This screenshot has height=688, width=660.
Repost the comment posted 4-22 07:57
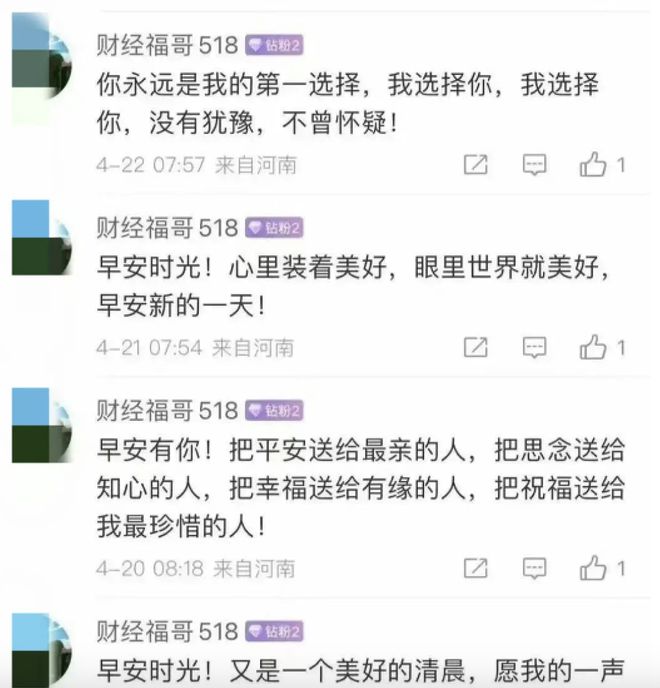(476, 165)
